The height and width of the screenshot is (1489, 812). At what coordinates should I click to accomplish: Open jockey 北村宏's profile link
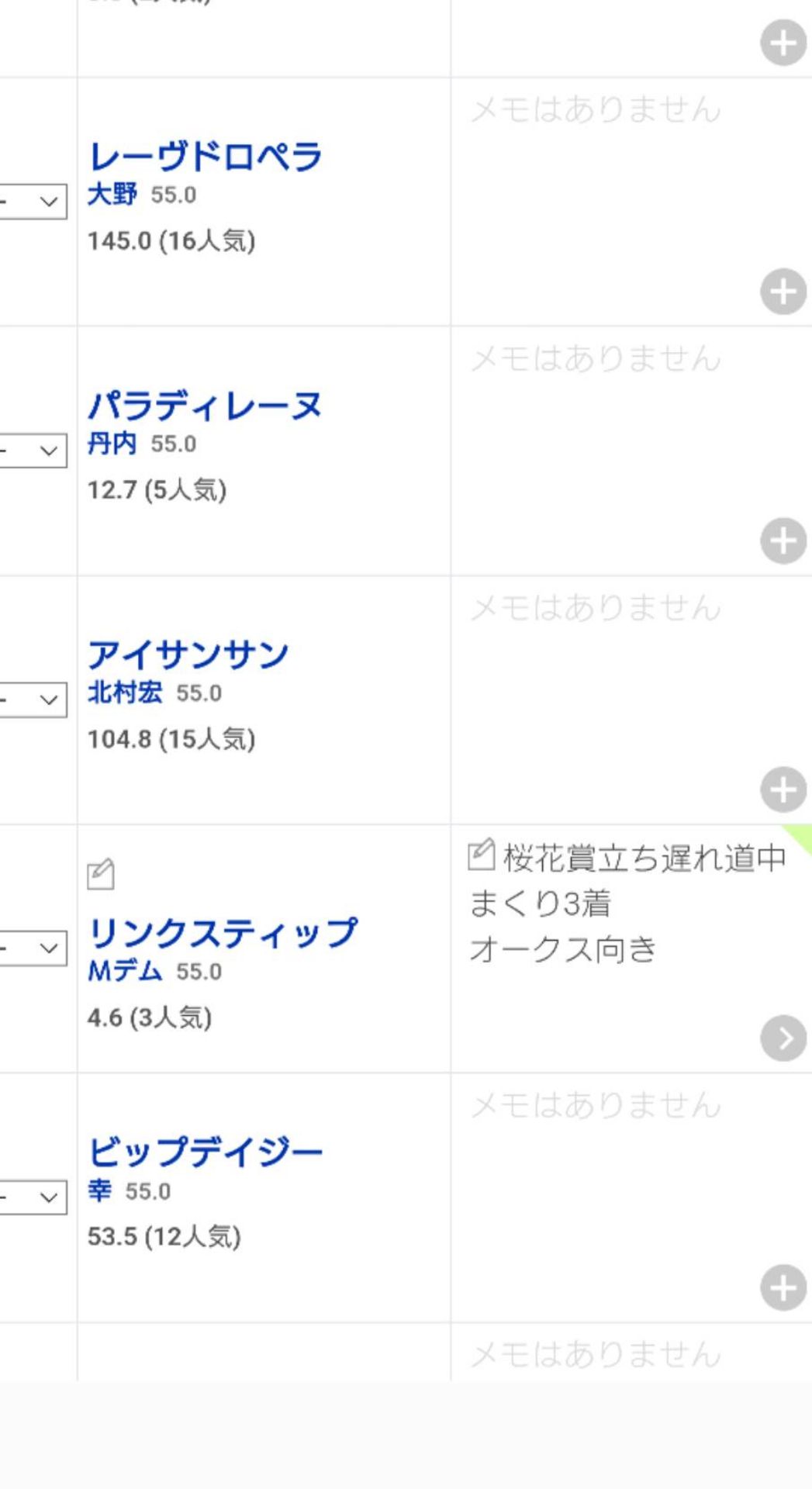point(125,692)
